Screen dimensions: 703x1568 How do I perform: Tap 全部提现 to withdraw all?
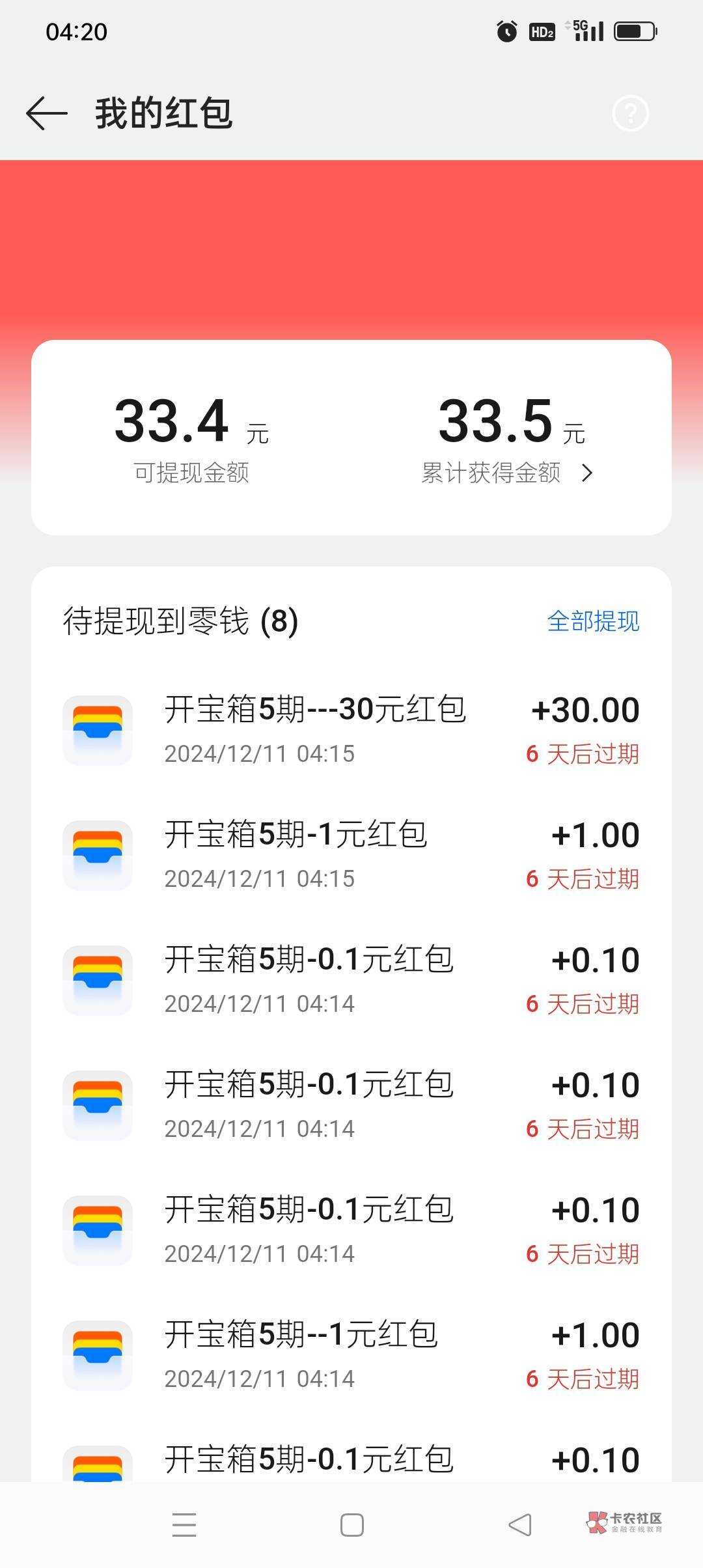[x=593, y=621]
